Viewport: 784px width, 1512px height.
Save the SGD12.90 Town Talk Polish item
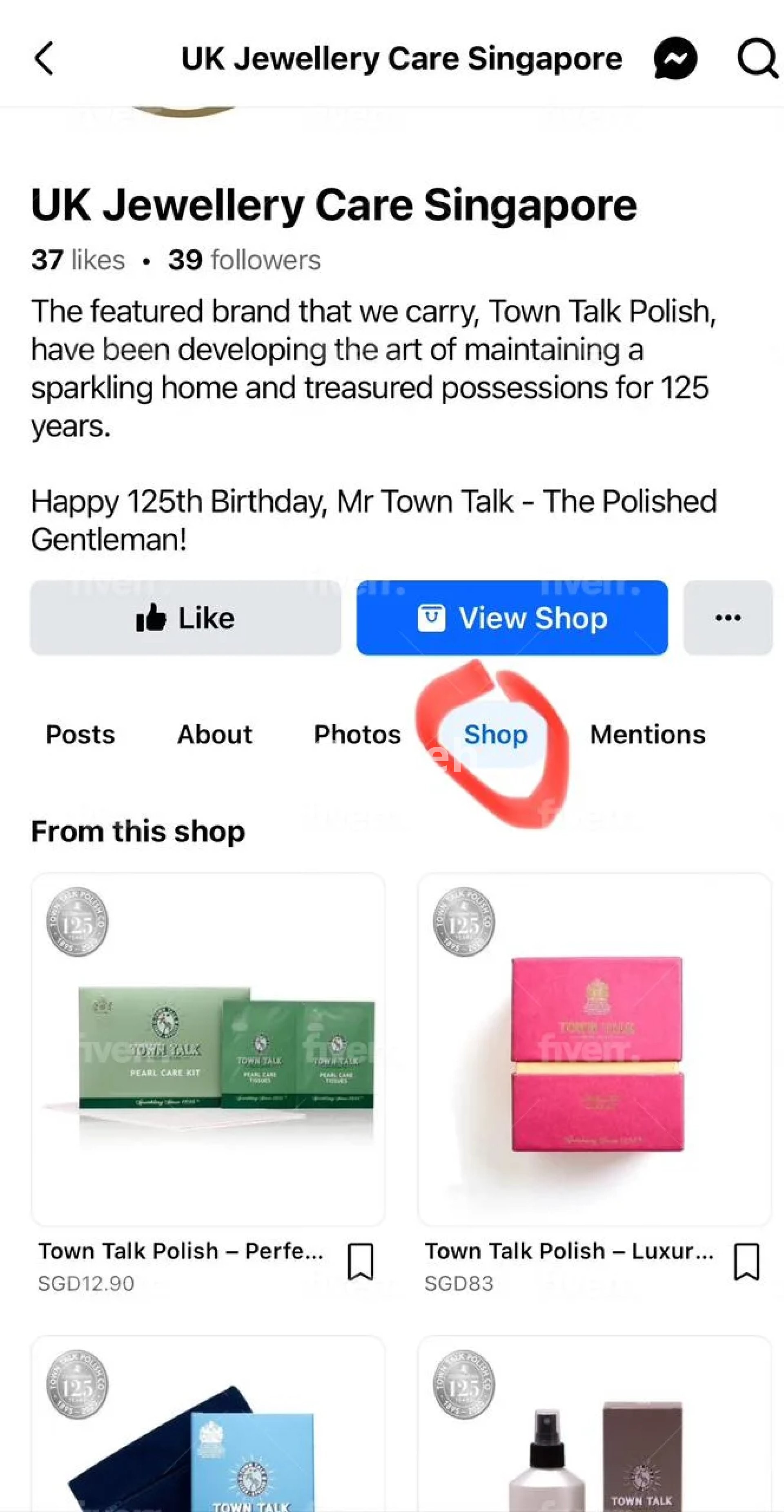(x=360, y=1262)
